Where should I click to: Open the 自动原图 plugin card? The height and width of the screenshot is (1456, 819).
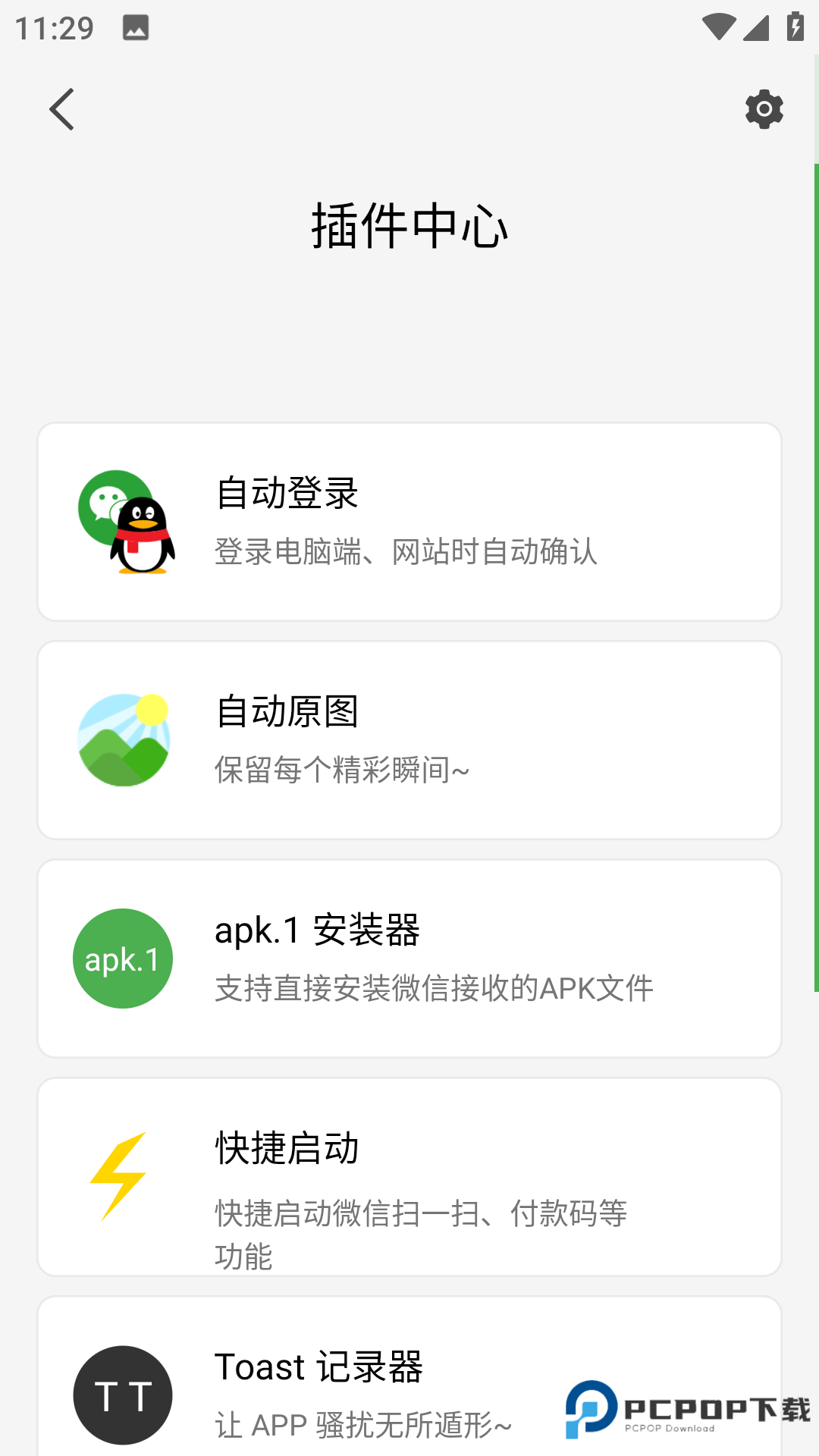[409, 737]
